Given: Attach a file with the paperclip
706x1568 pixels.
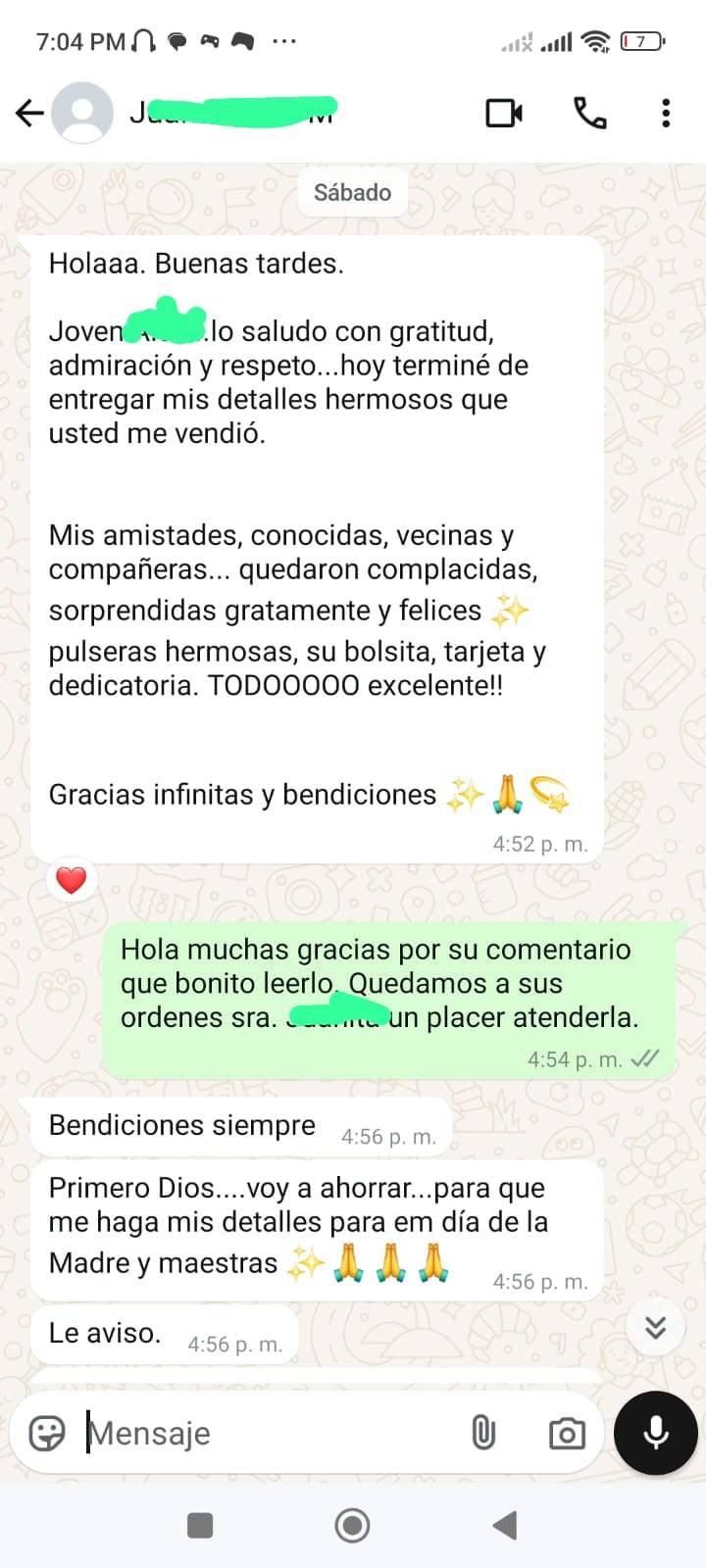Looking at the screenshot, I should (483, 1433).
